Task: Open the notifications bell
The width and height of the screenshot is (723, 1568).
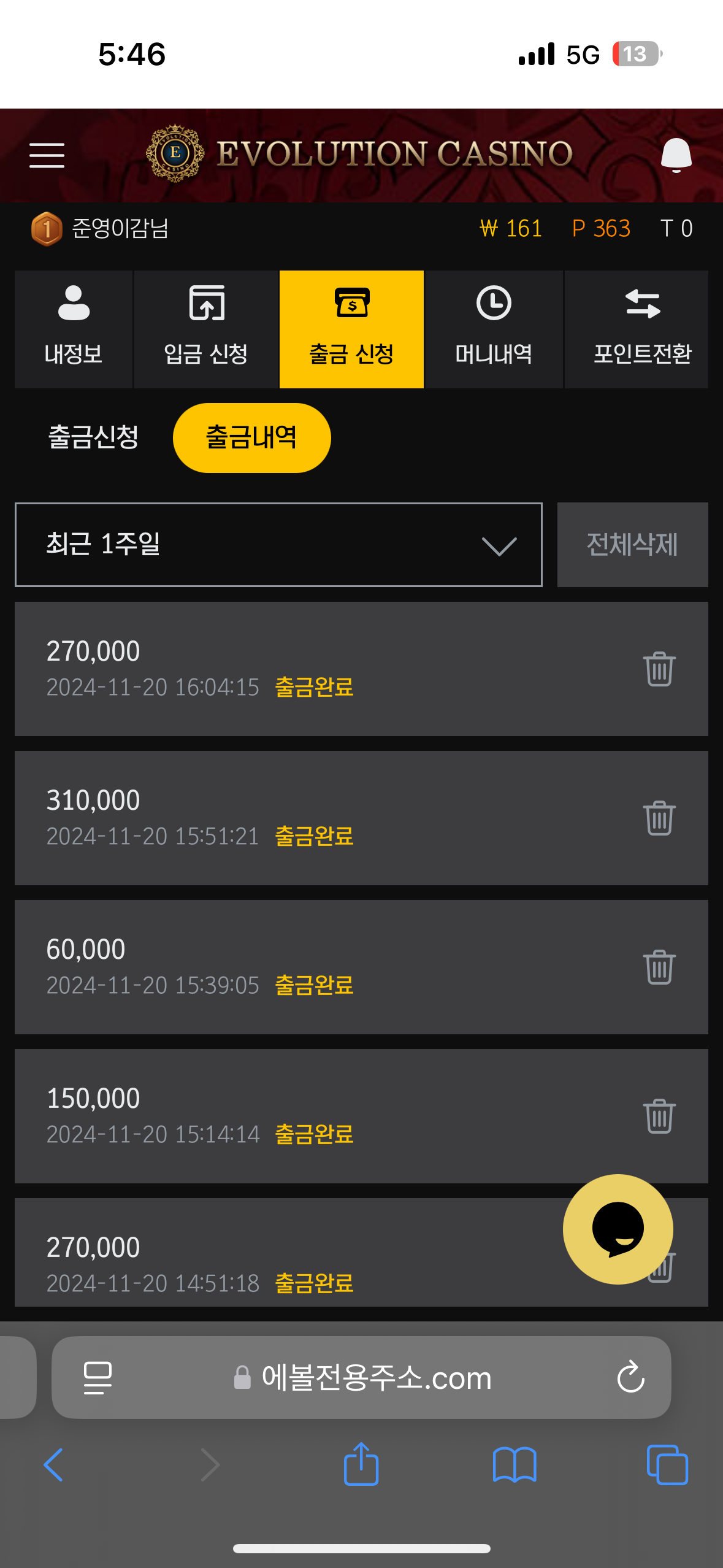Action: (x=676, y=155)
